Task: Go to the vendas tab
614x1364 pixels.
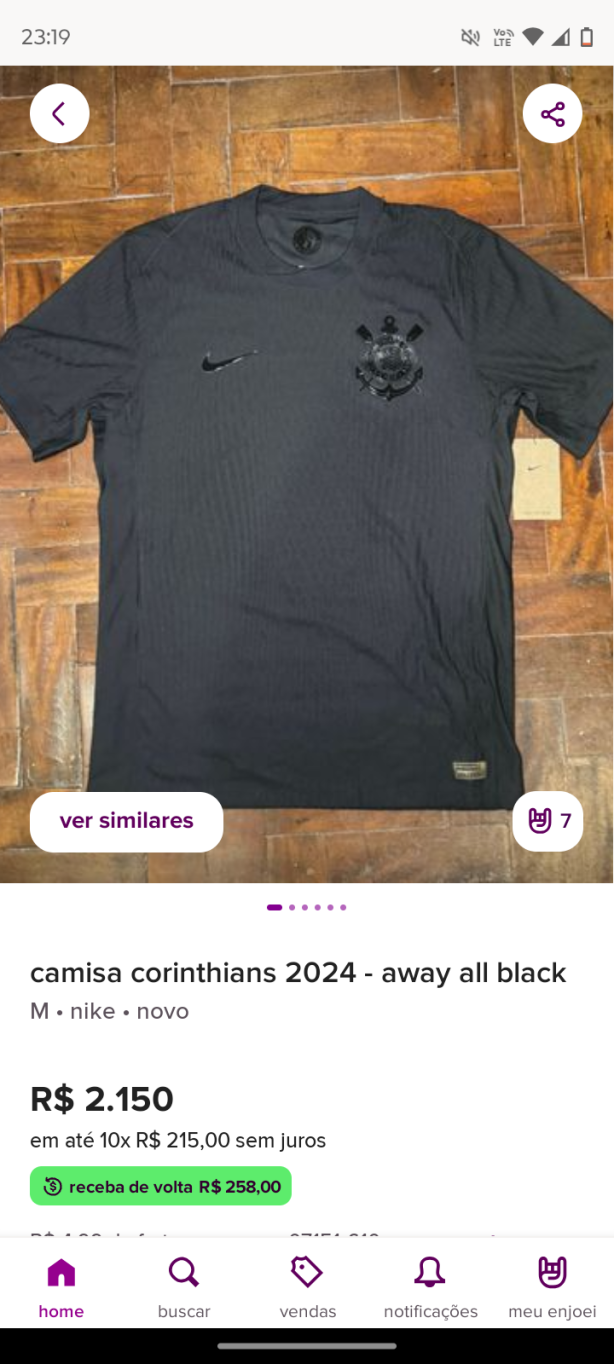Action: (307, 1288)
